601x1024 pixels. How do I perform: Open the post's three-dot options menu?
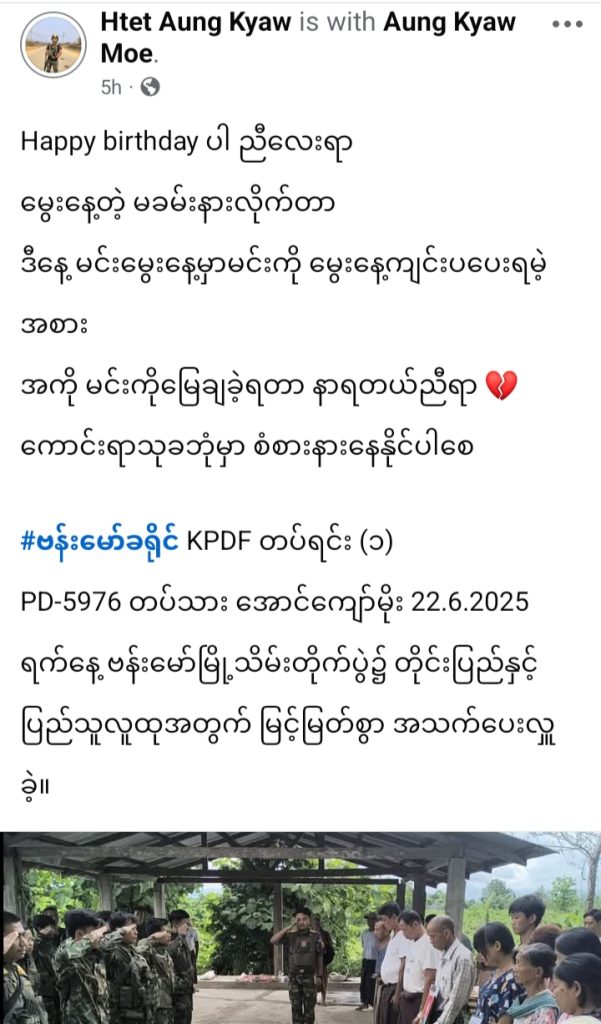click(566, 25)
